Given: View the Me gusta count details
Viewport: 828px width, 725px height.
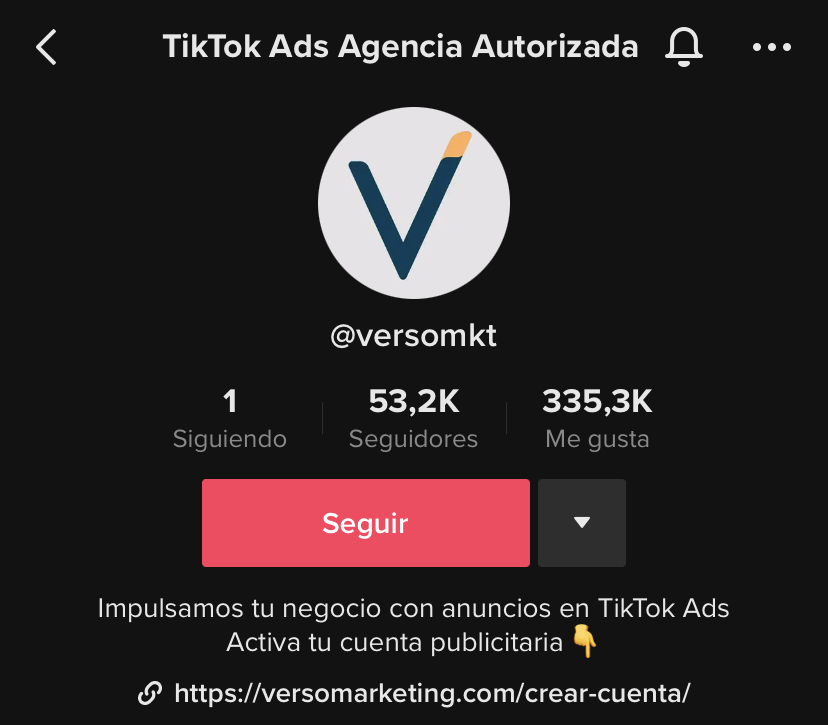Looking at the screenshot, I should [x=597, y=420].
